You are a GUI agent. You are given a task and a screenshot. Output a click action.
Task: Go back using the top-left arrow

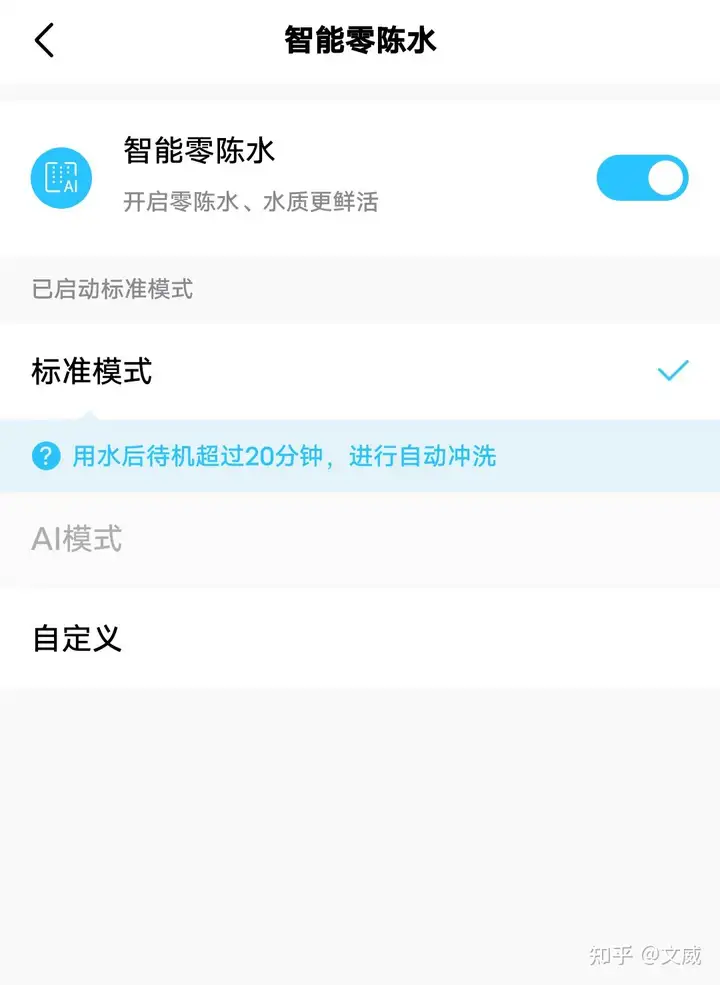(44, 41)
